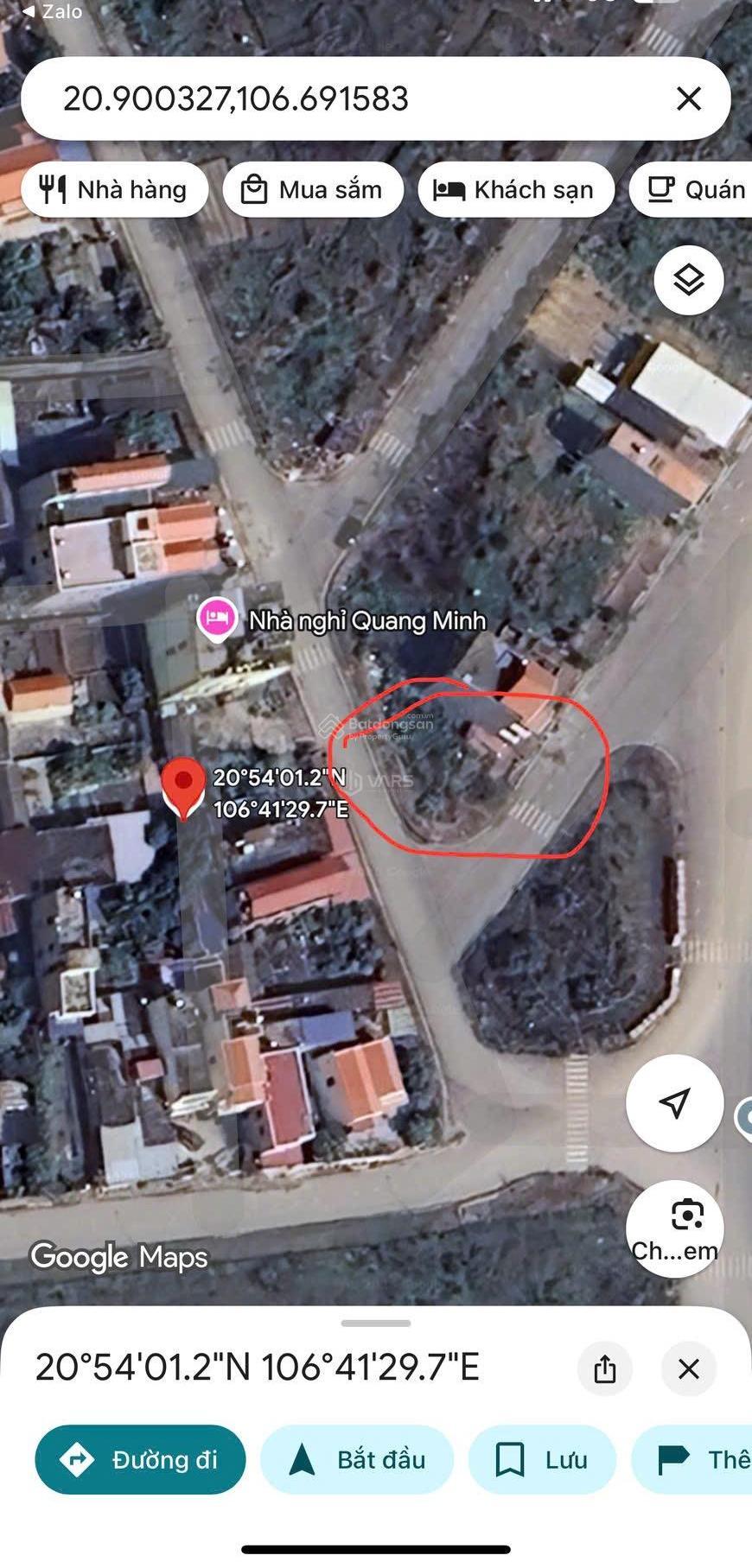Clear the coordinates search field

click(x=688, y=98)
